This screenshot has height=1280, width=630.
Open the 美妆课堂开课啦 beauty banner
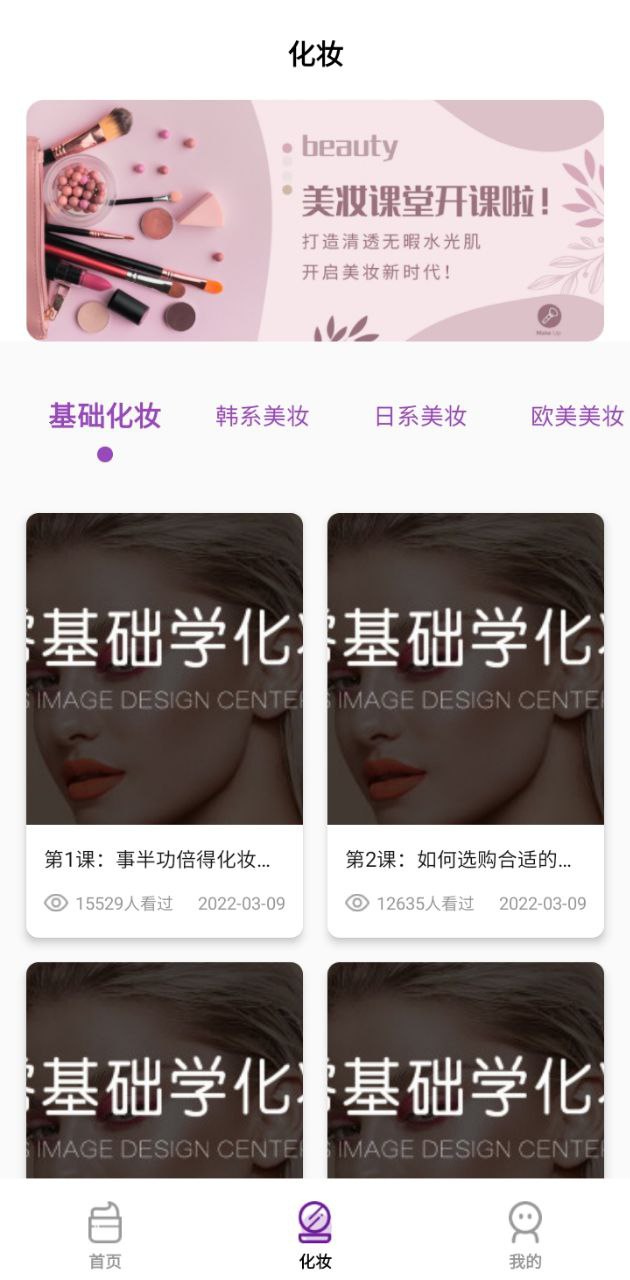pos(315,220)
